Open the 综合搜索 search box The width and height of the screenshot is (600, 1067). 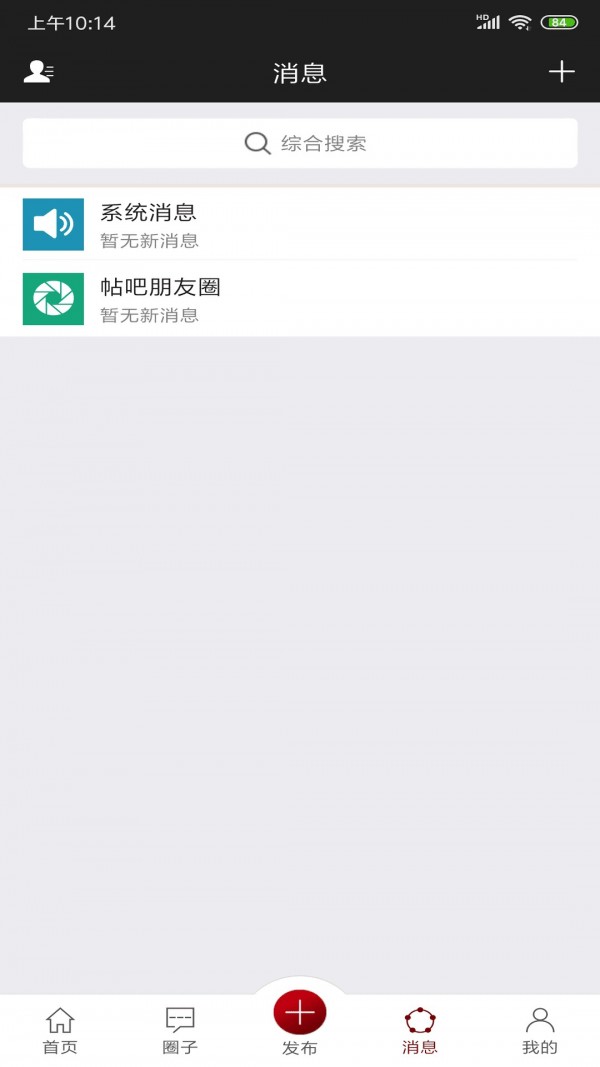(x=300, y=143)
